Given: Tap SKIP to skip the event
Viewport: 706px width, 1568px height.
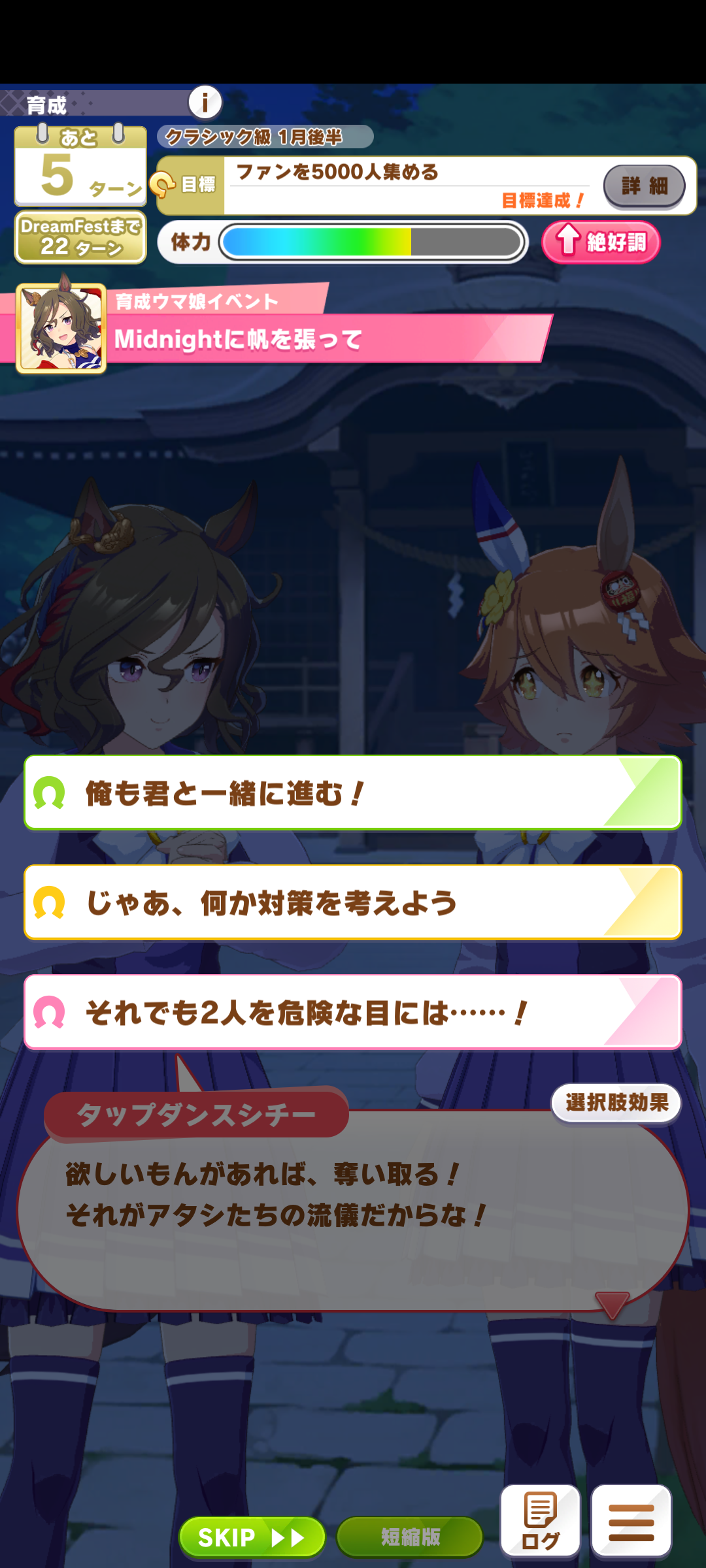Looking at the screenshot, I should click(252, 1537).
